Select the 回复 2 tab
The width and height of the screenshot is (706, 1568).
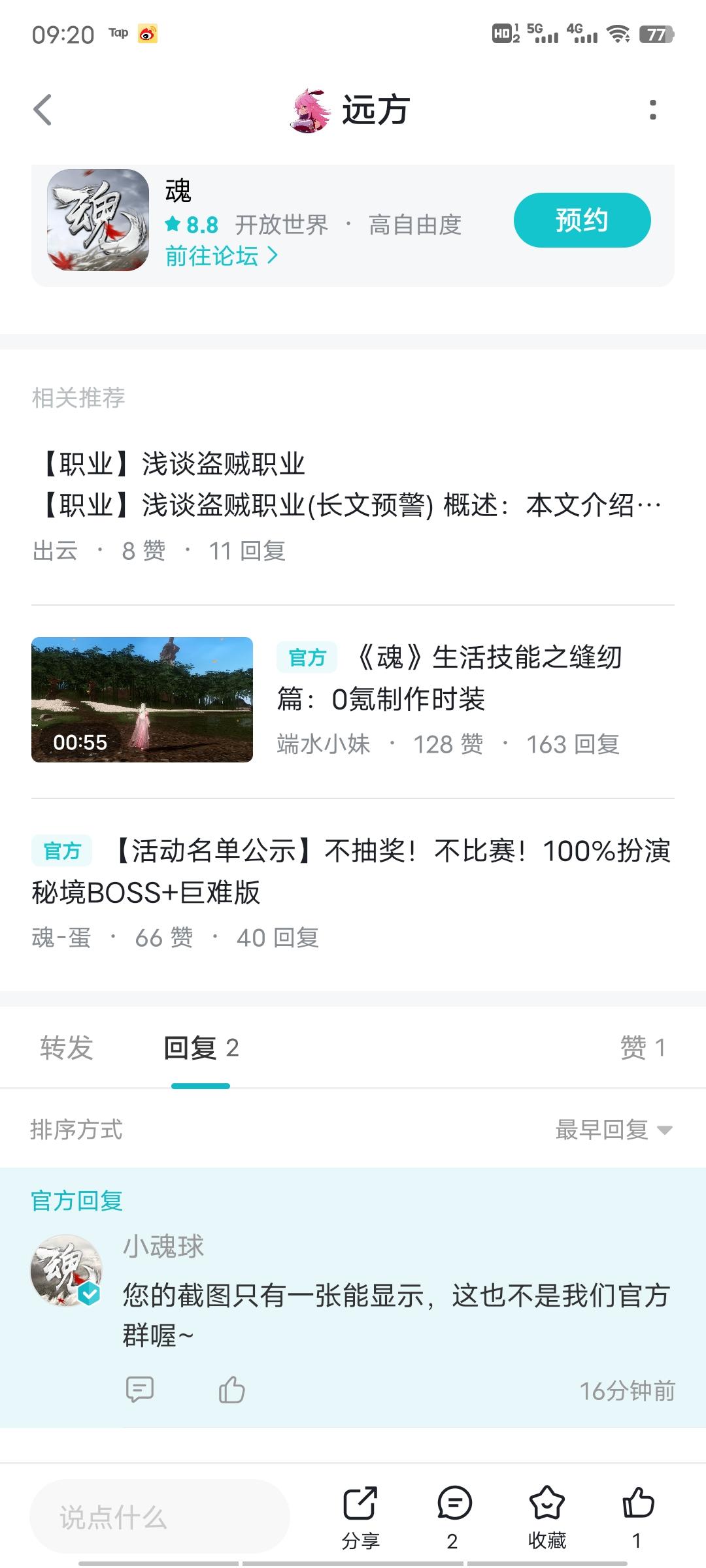201,1048
